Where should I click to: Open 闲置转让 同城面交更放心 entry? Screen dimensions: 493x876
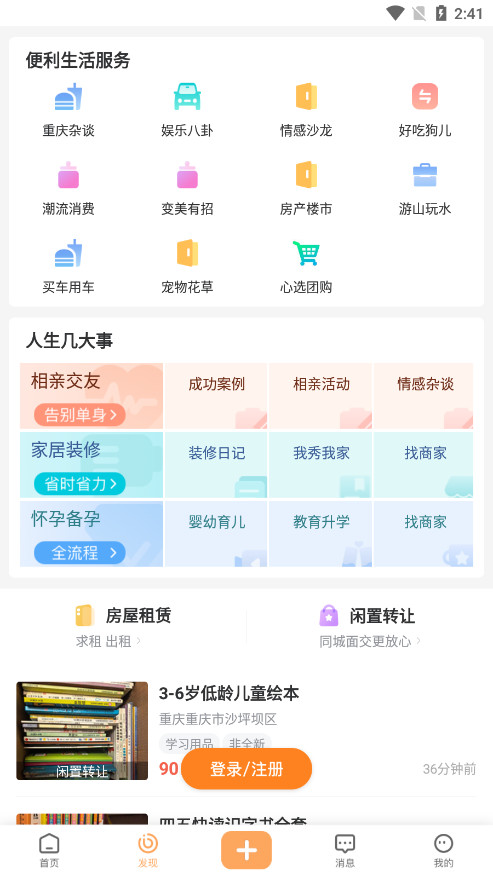pos(369,627)
